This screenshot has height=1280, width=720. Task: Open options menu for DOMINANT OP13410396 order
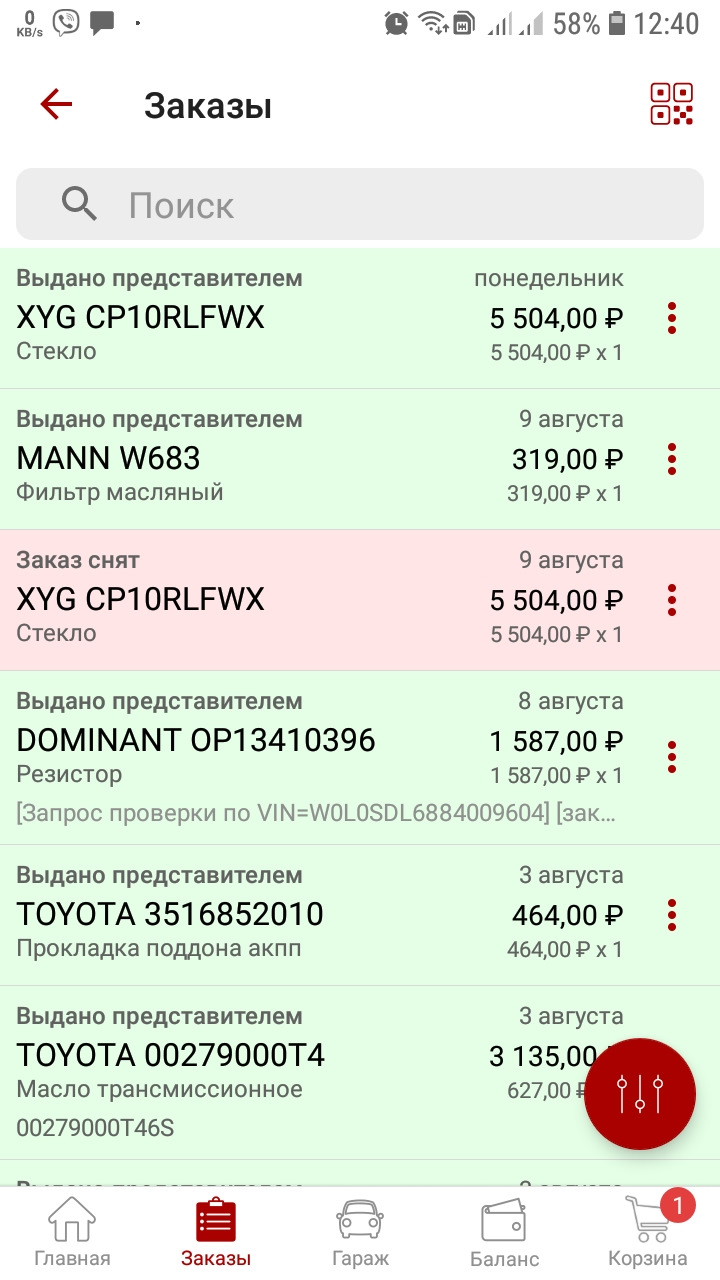pos(670,759)
